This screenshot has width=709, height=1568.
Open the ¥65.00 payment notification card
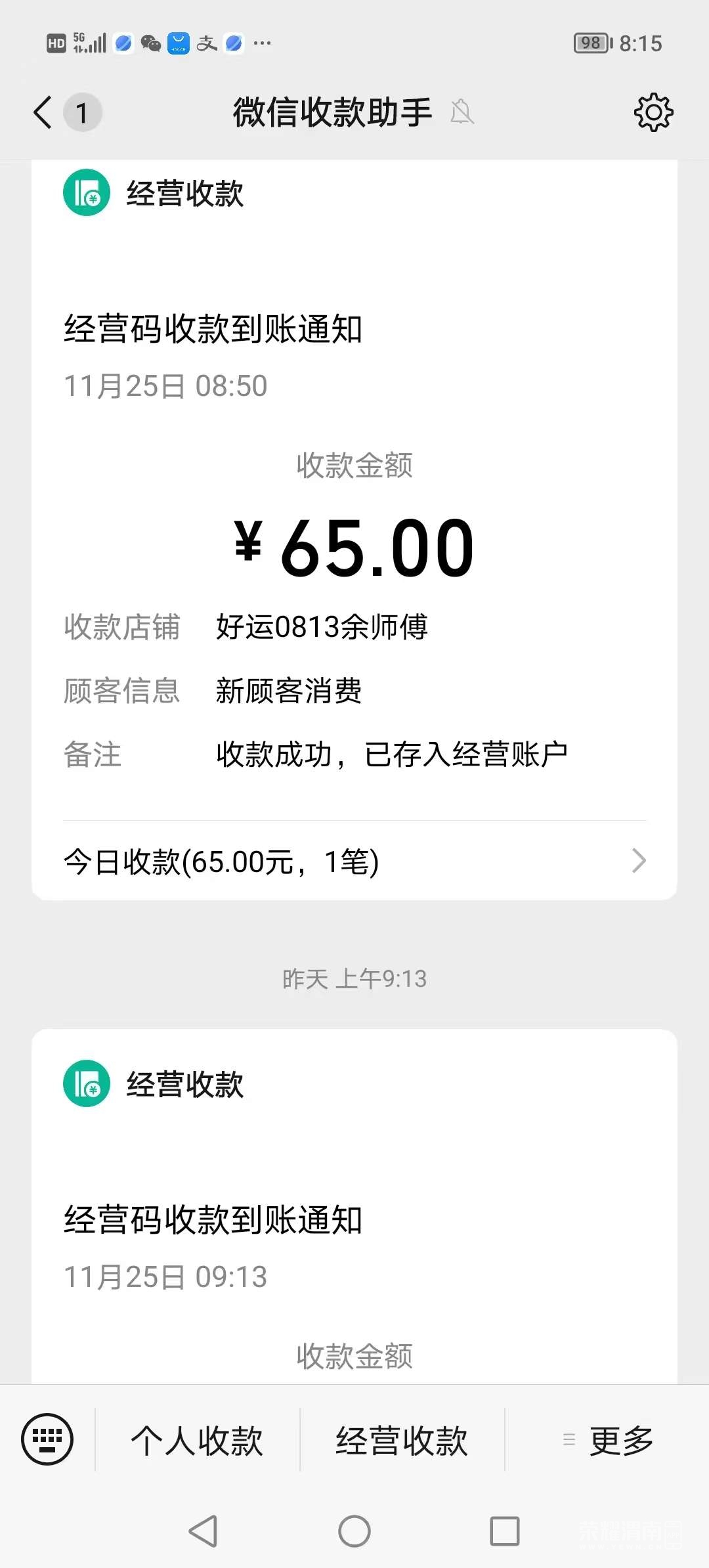tap(354, 545)
